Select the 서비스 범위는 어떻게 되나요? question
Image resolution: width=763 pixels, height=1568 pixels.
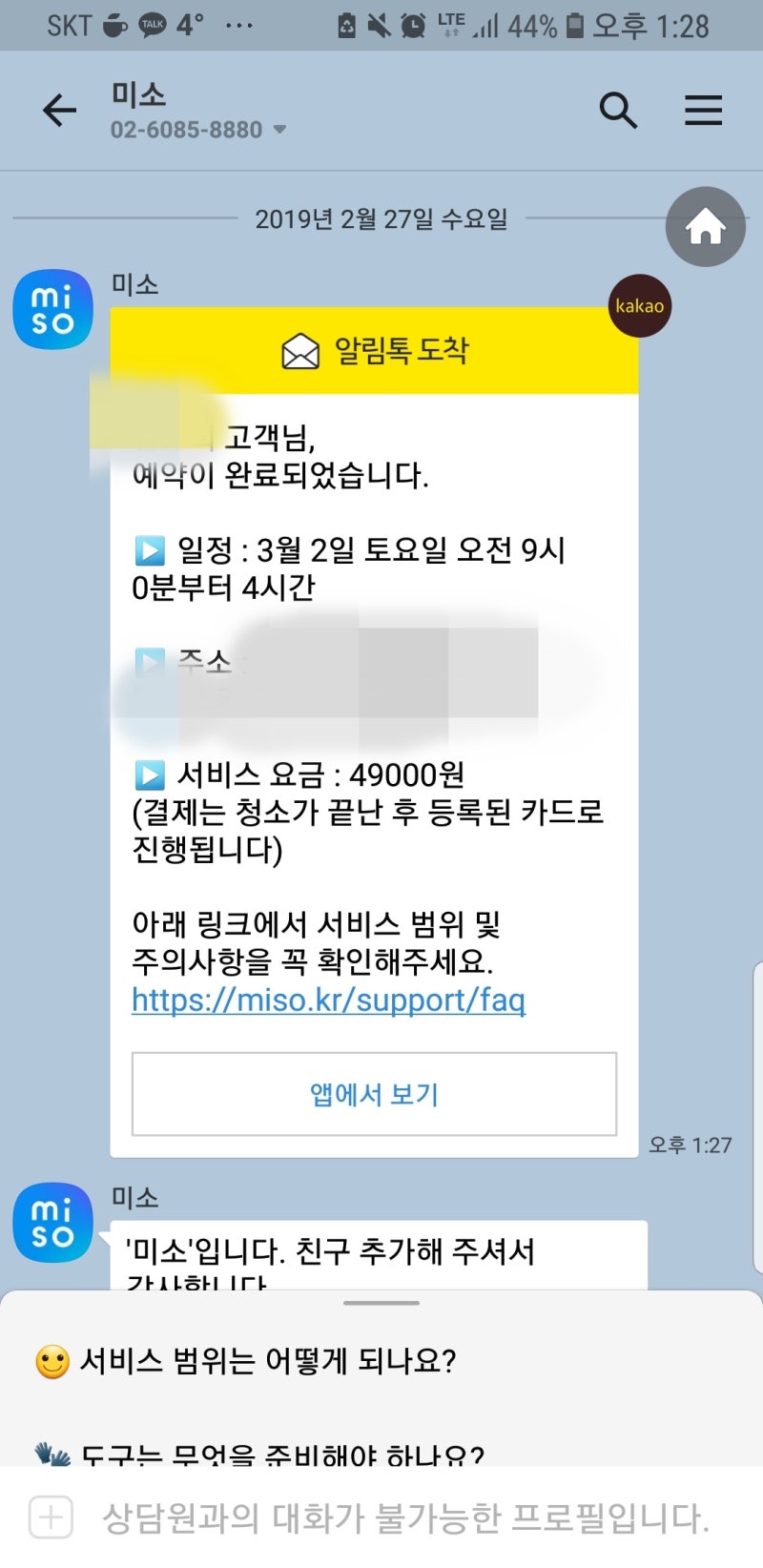(x=246, y=1361)
